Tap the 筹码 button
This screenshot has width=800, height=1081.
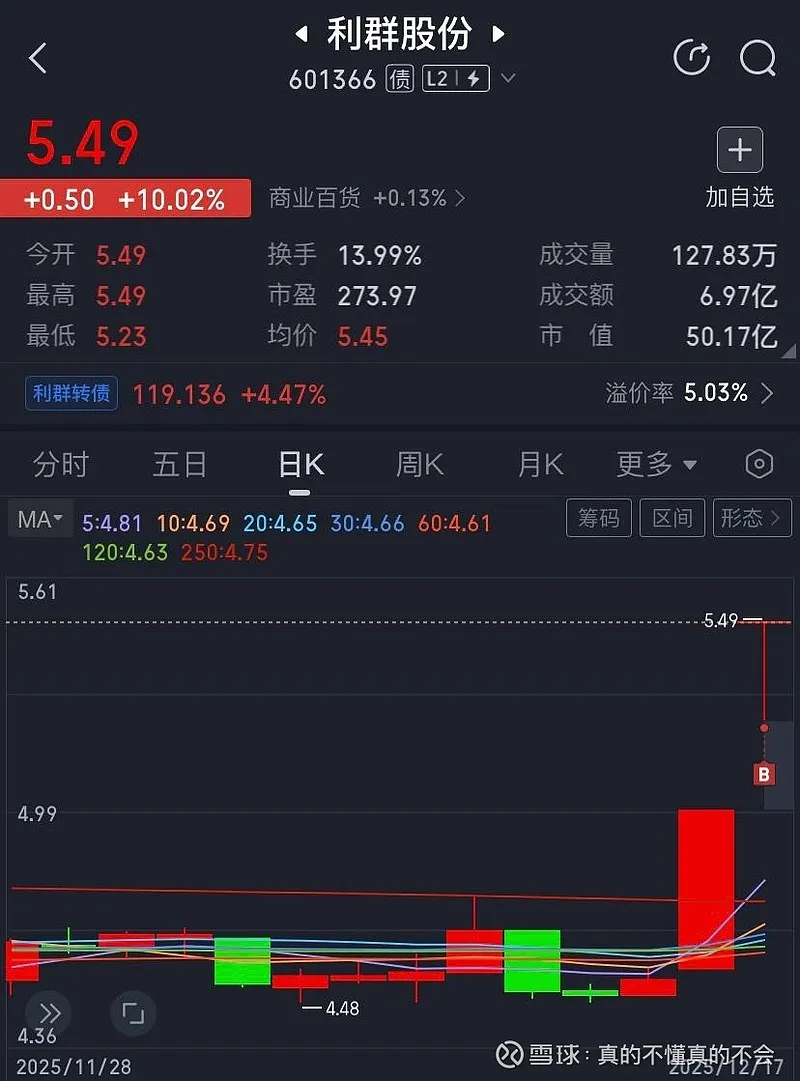click(599, 518)
